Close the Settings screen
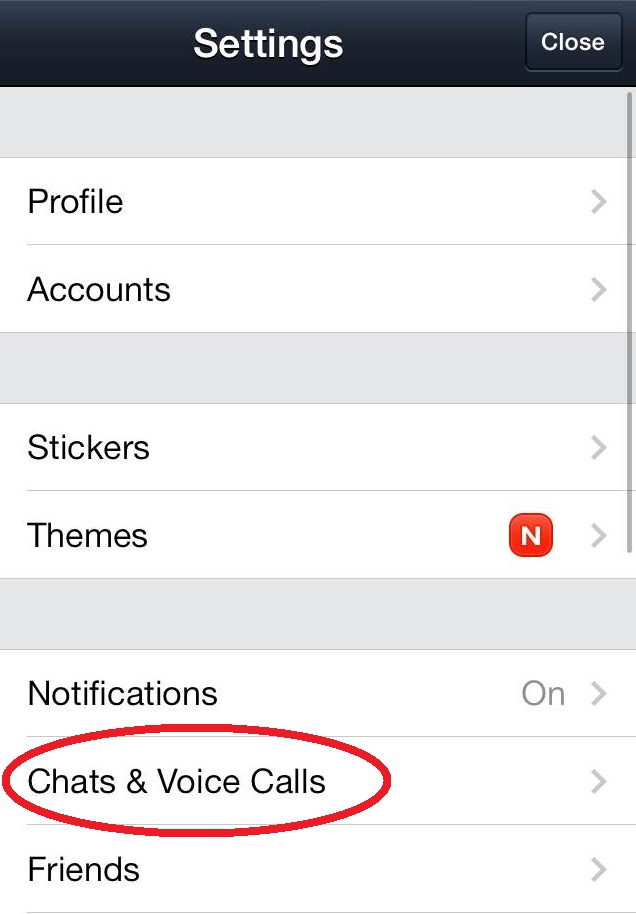Viewport: 636px width, 914px height. pyautogui.click(x=573, y=42)
